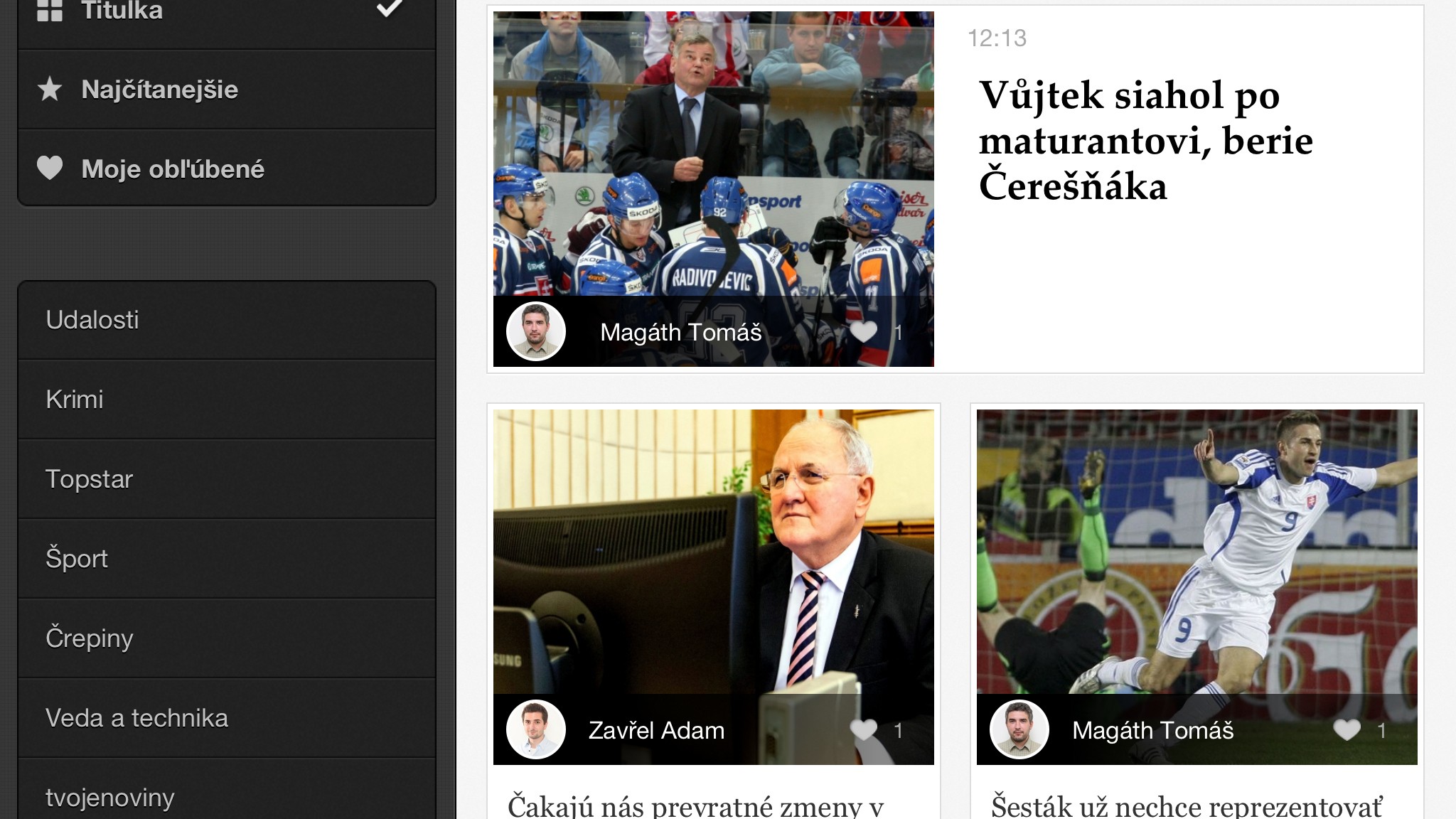Image resolution: width=1456 pixels, height=819 pixels.
Task: Open the Čakajú nás prevratné zmeny article
Action: tap(695, 806)
